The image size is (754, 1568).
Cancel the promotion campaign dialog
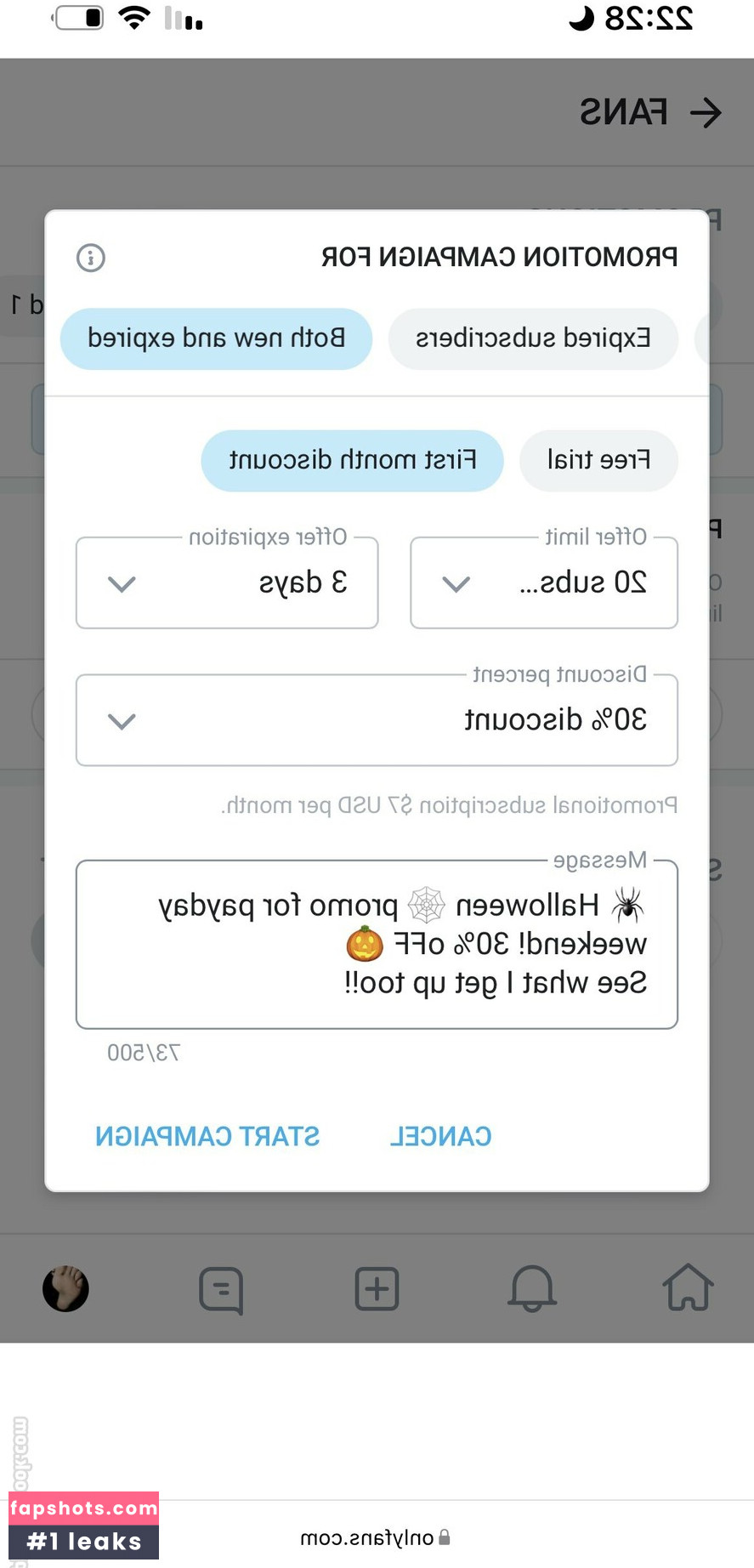[440, 1136]
